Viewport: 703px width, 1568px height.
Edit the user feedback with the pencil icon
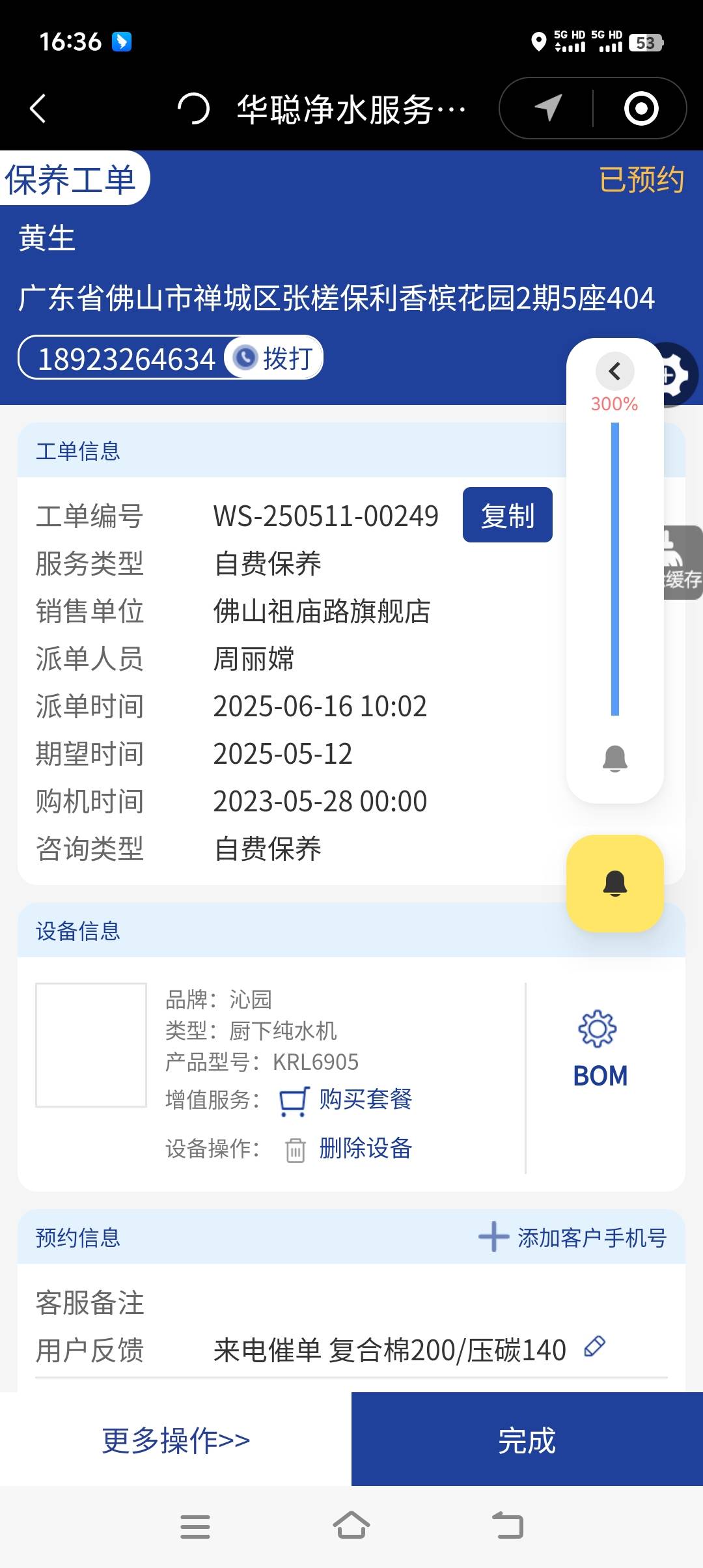coord(594,1347)
